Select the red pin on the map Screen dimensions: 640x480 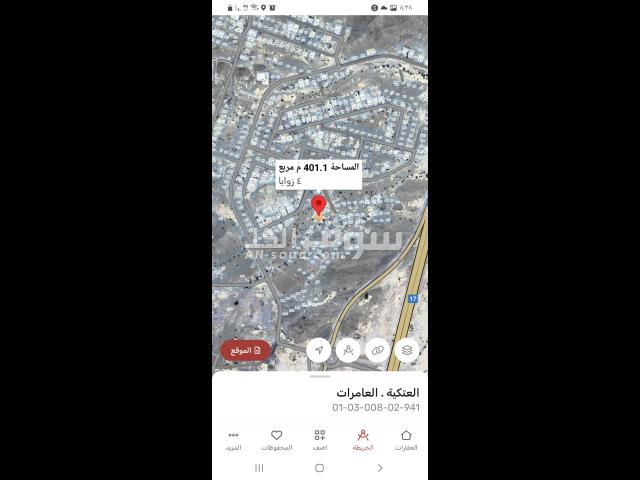pos(319,207)
